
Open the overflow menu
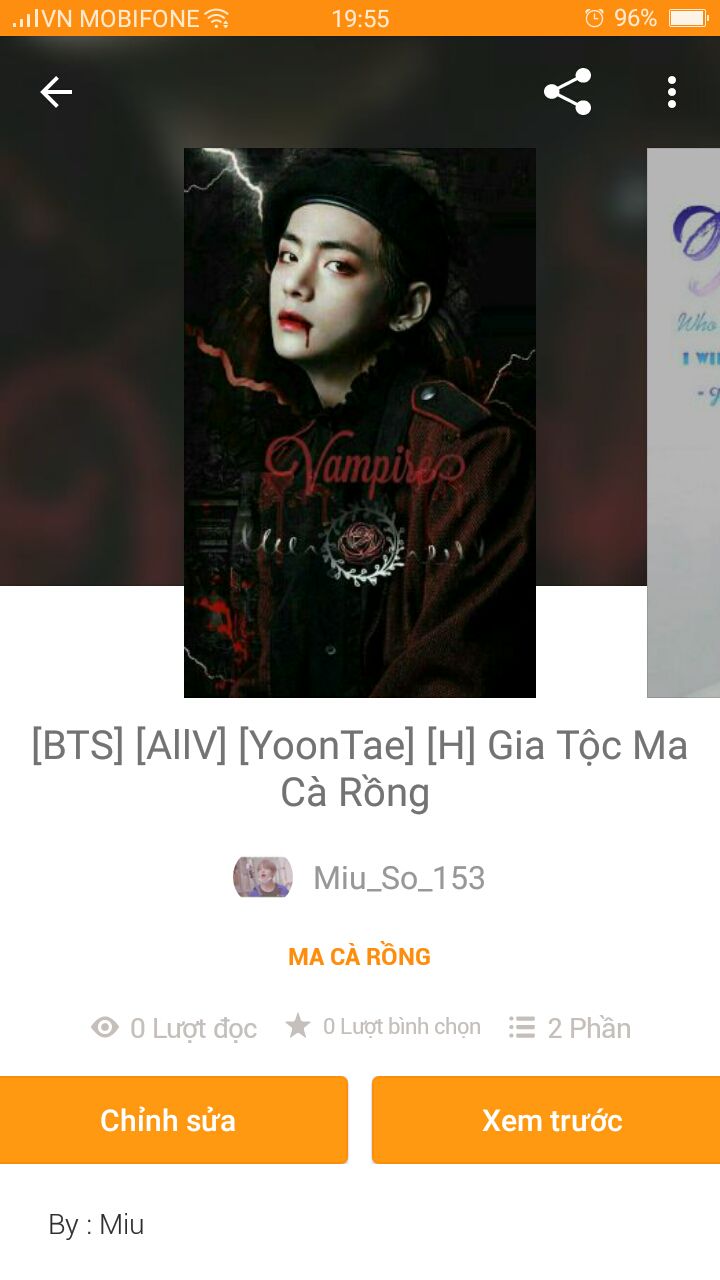(x=671, y=92)
